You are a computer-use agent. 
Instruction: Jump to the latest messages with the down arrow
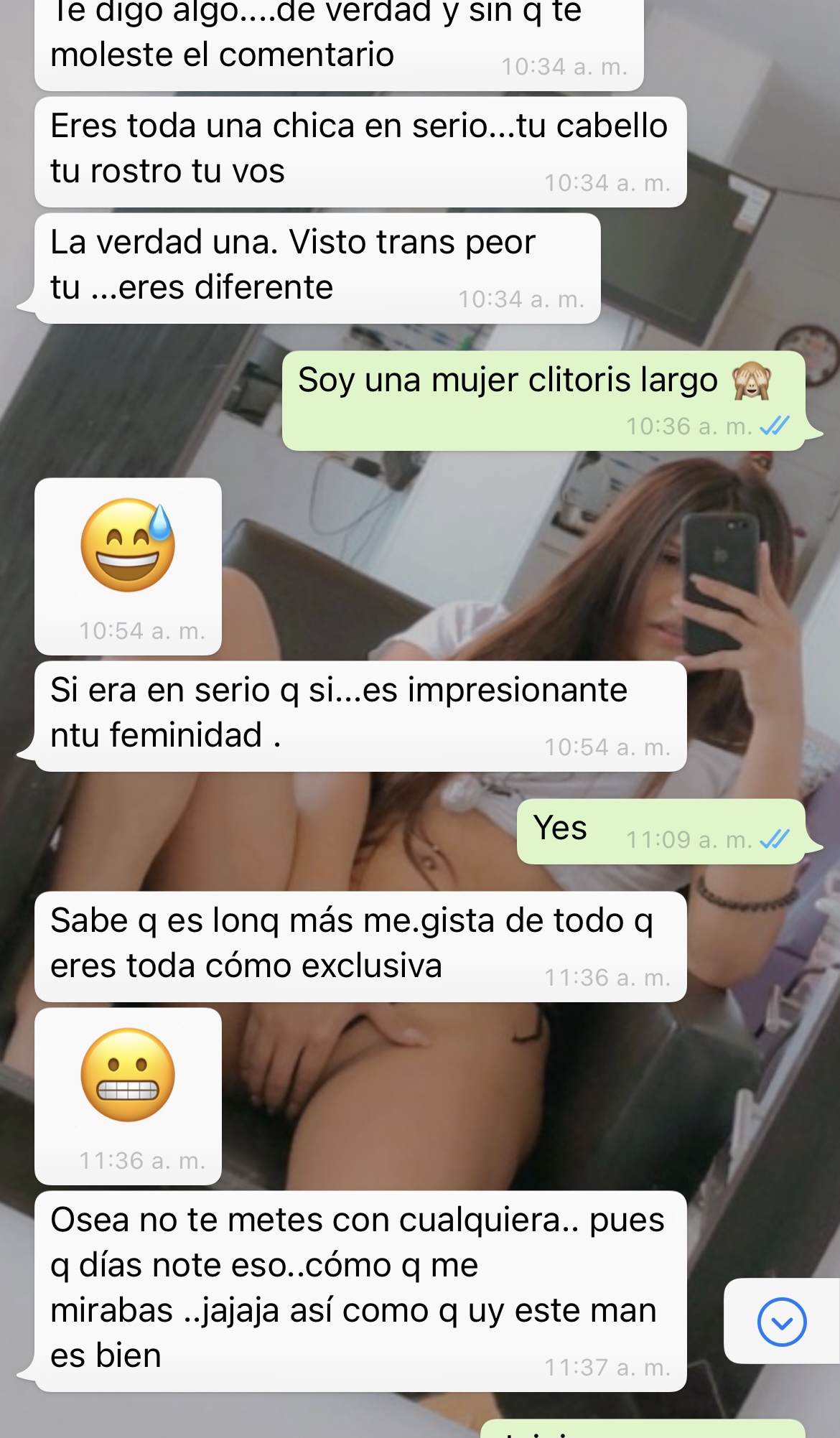[781, 1322]
